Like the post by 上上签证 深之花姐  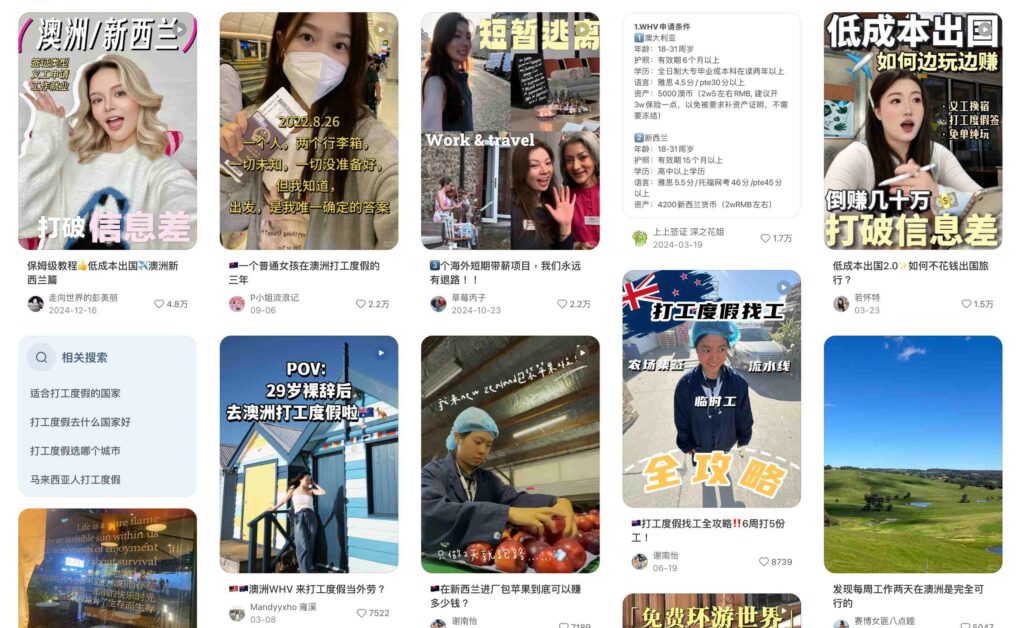[765, 238]
